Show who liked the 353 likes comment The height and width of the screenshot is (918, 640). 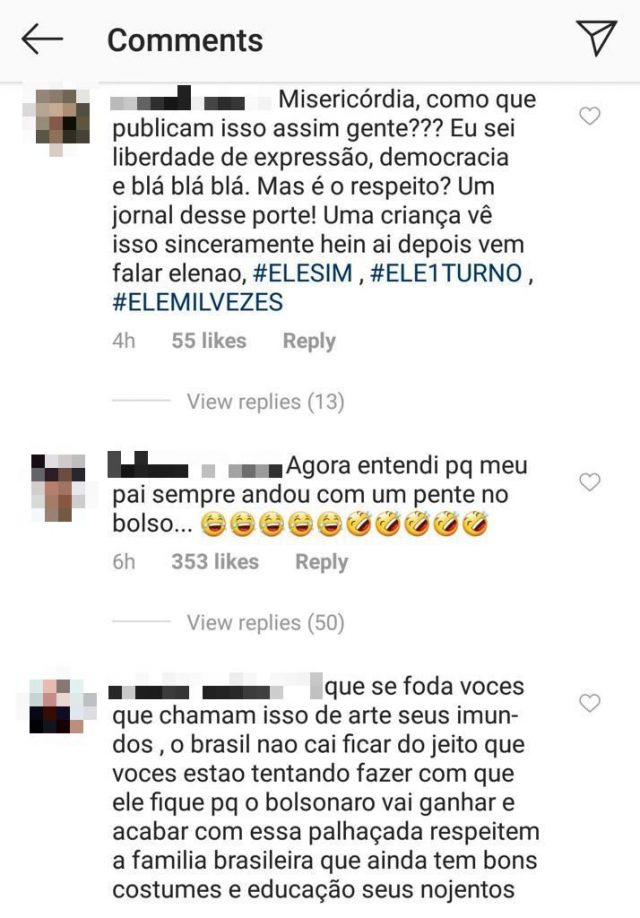[214, 562]
